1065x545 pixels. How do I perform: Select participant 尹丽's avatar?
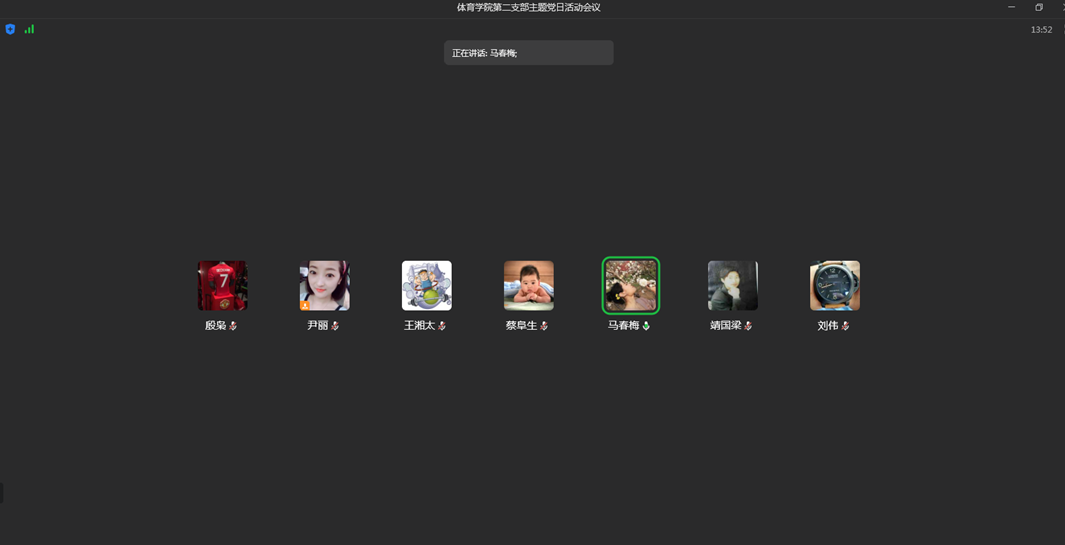(x=324, y=286)
